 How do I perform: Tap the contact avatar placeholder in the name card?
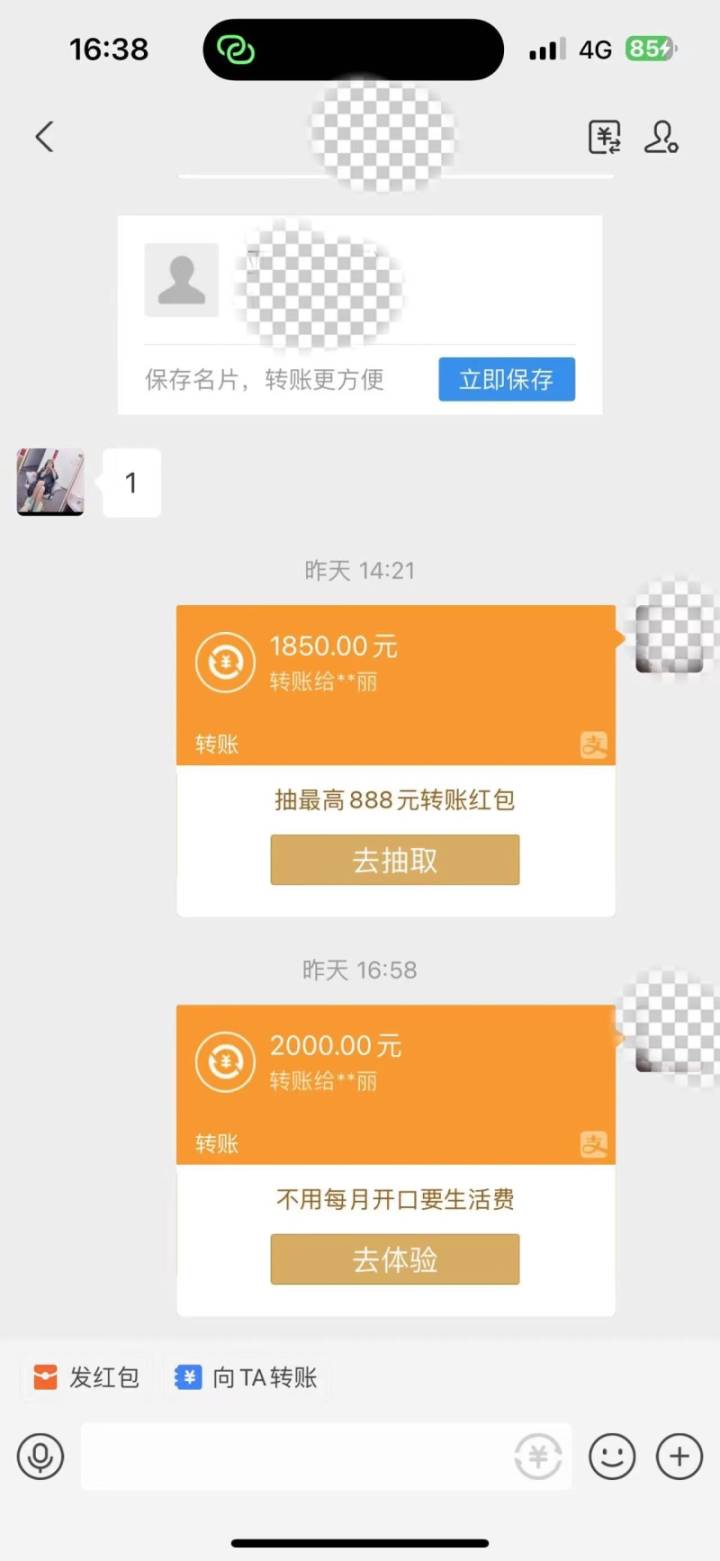point(181,278)
